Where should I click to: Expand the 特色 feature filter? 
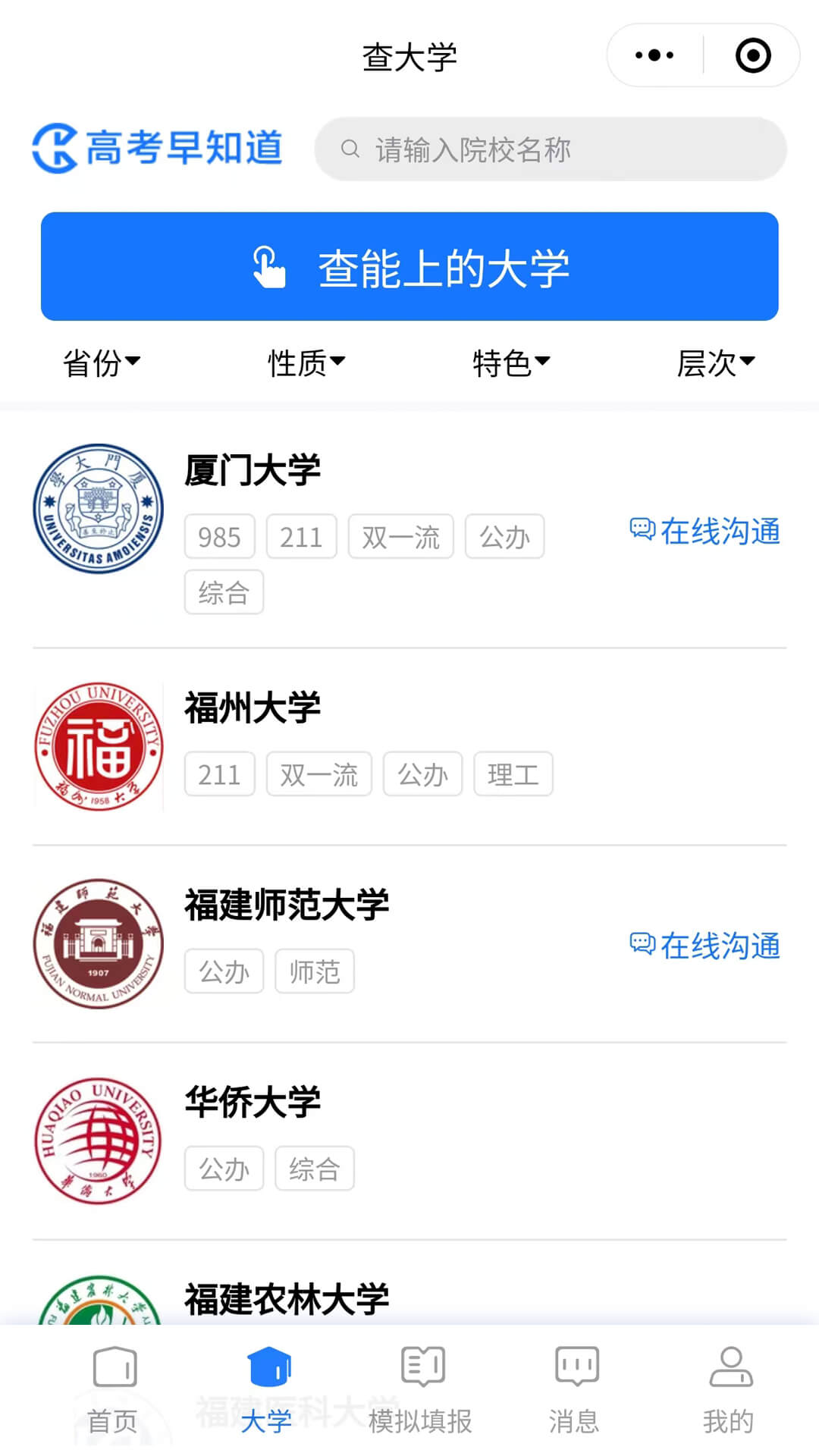click(513, 364)
